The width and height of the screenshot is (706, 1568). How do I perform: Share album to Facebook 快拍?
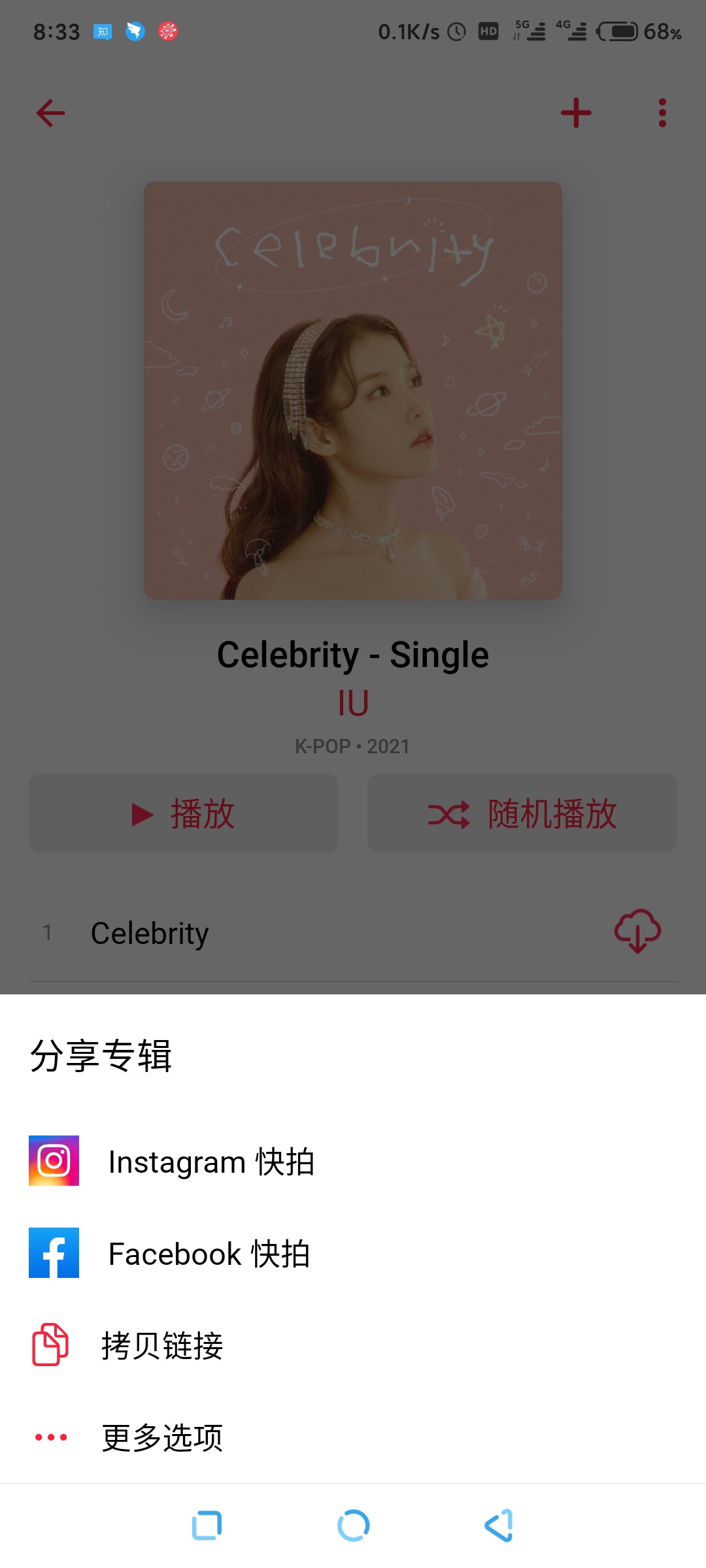click(208, 1253)
